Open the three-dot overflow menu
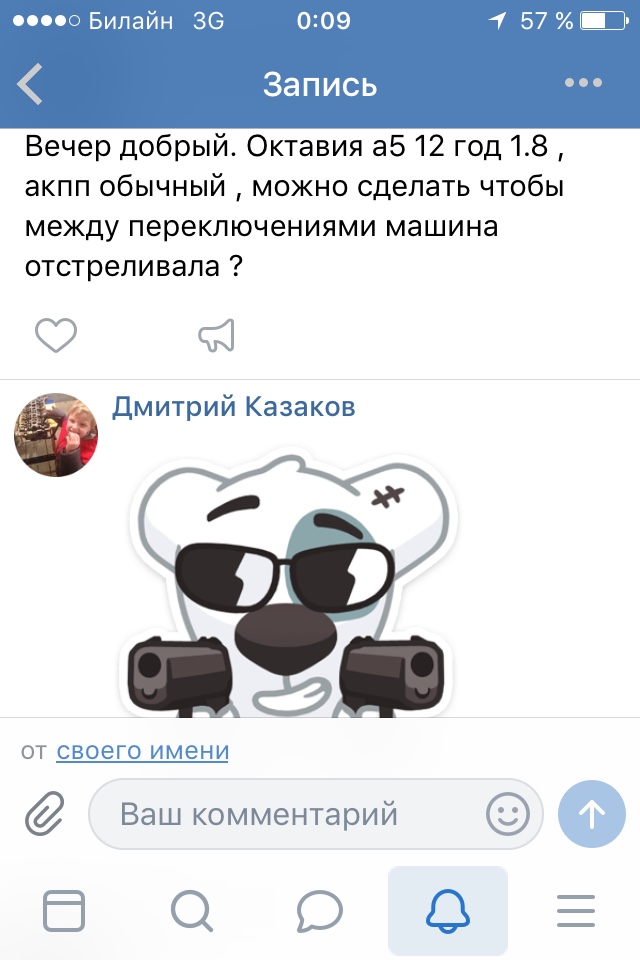 pos(583,83)
